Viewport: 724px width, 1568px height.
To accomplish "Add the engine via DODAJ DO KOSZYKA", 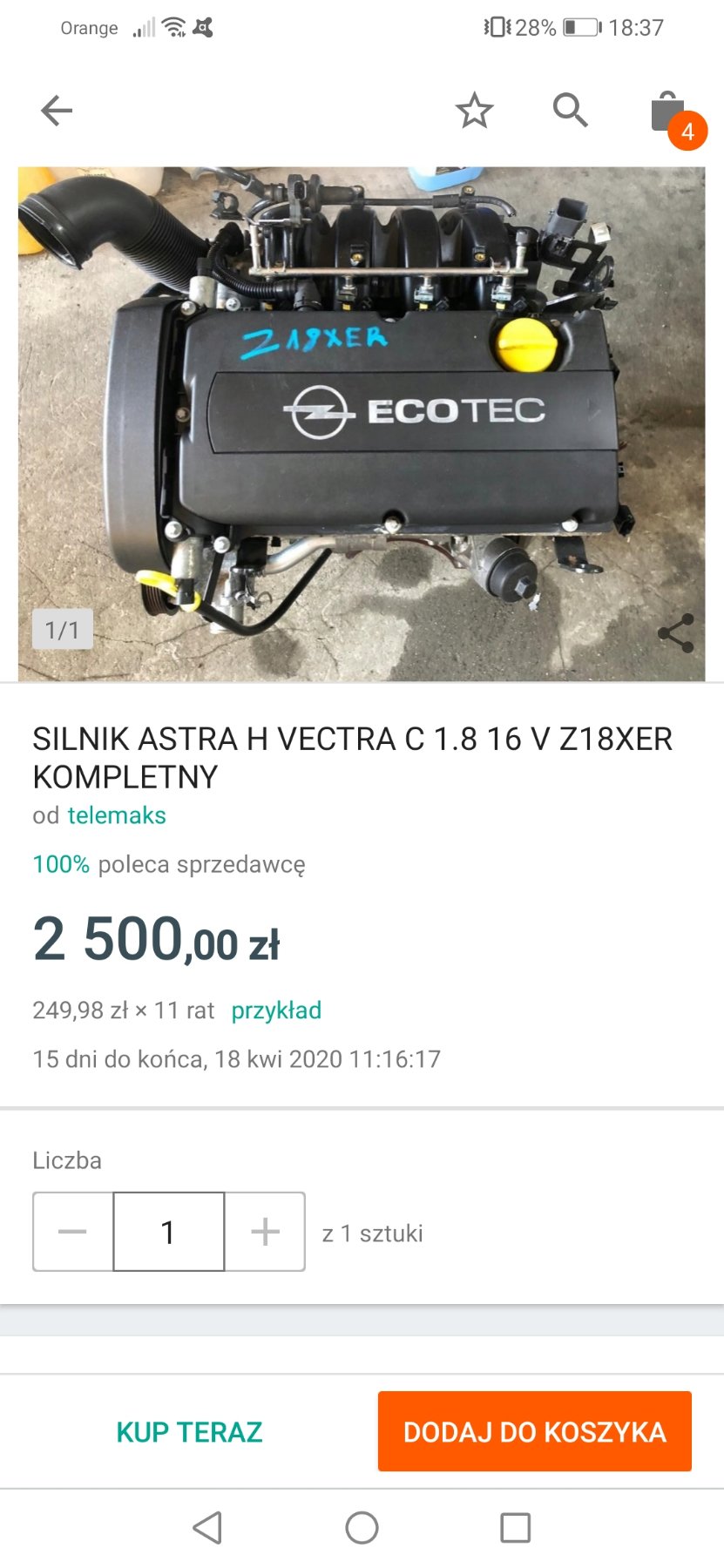I will pyautogui.click(x=534, y=1432).
